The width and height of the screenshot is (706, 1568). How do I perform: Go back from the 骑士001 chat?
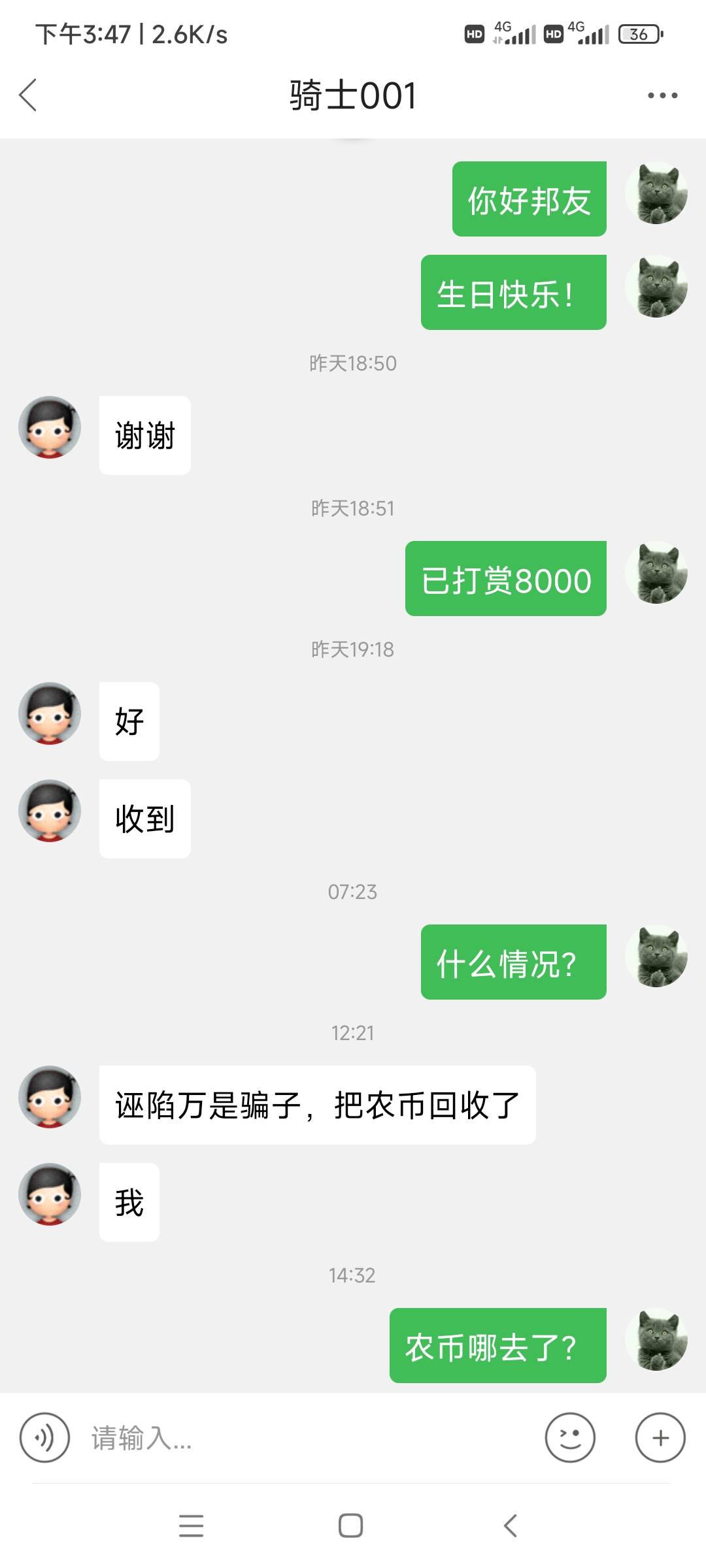(28, 95)
